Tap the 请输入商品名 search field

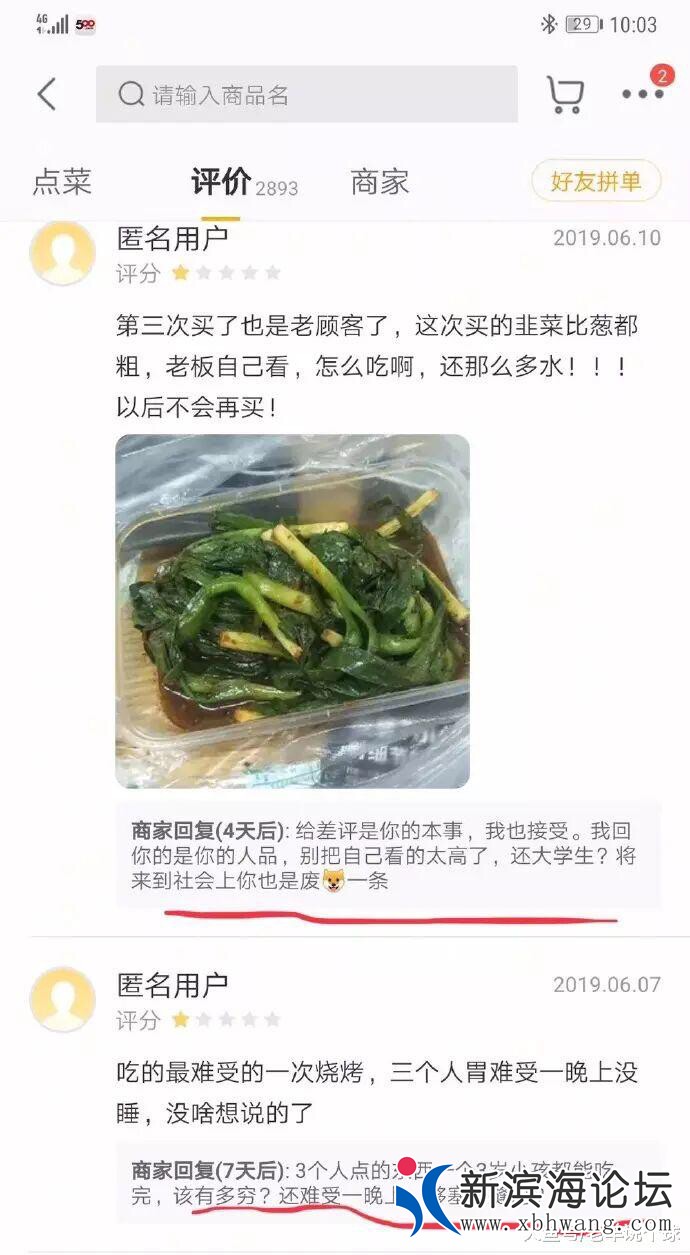(x=306, y=95)
